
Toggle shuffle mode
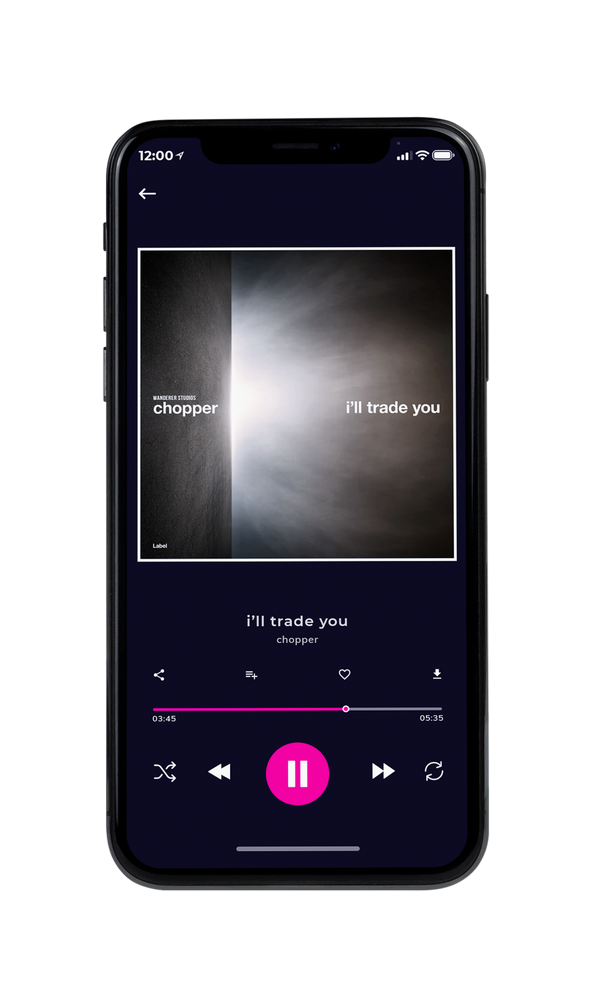pos(165,772)
